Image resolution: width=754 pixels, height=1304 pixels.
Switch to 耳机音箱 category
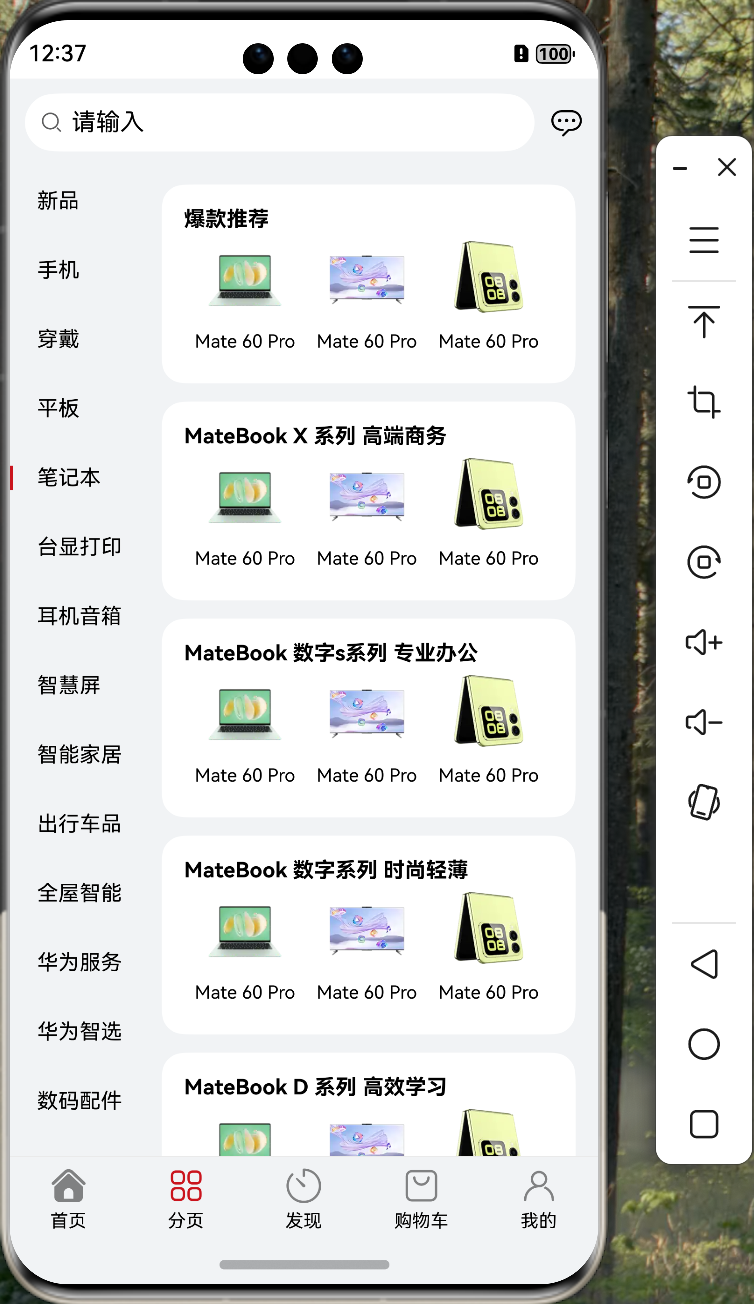pyautogui.click(x=79, y=616)
